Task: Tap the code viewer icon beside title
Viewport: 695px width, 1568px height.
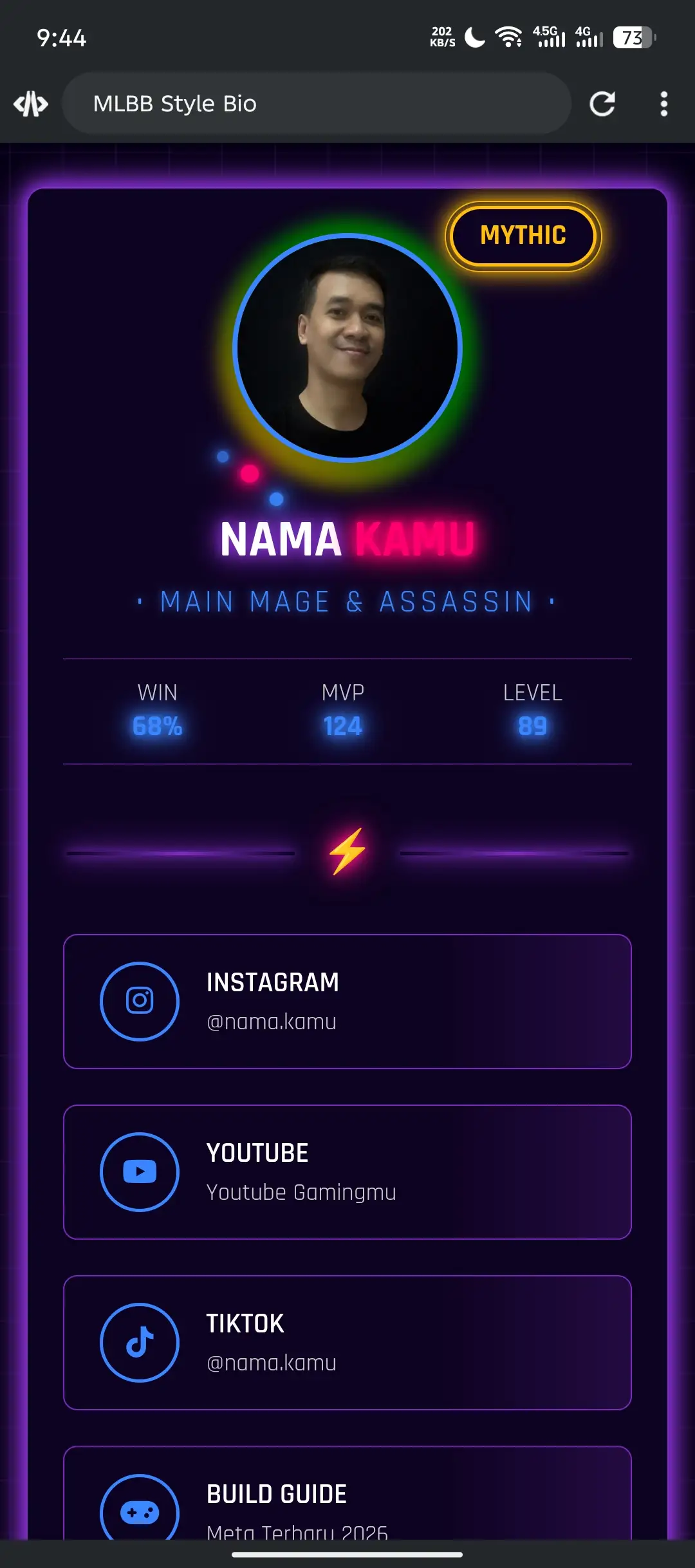Action: pyautogui.click(x=31, y=104)
